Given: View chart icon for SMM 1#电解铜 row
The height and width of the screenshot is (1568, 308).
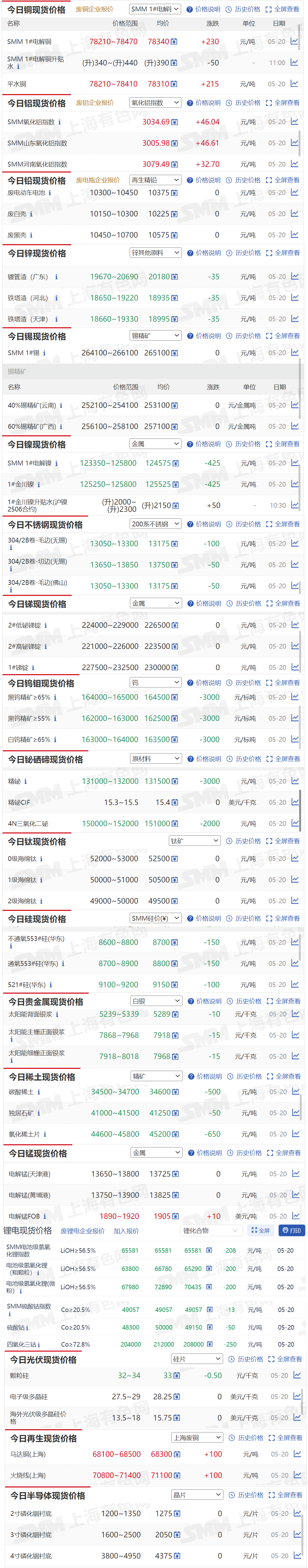Looking at the screenshot, I should tap(294, 41).
